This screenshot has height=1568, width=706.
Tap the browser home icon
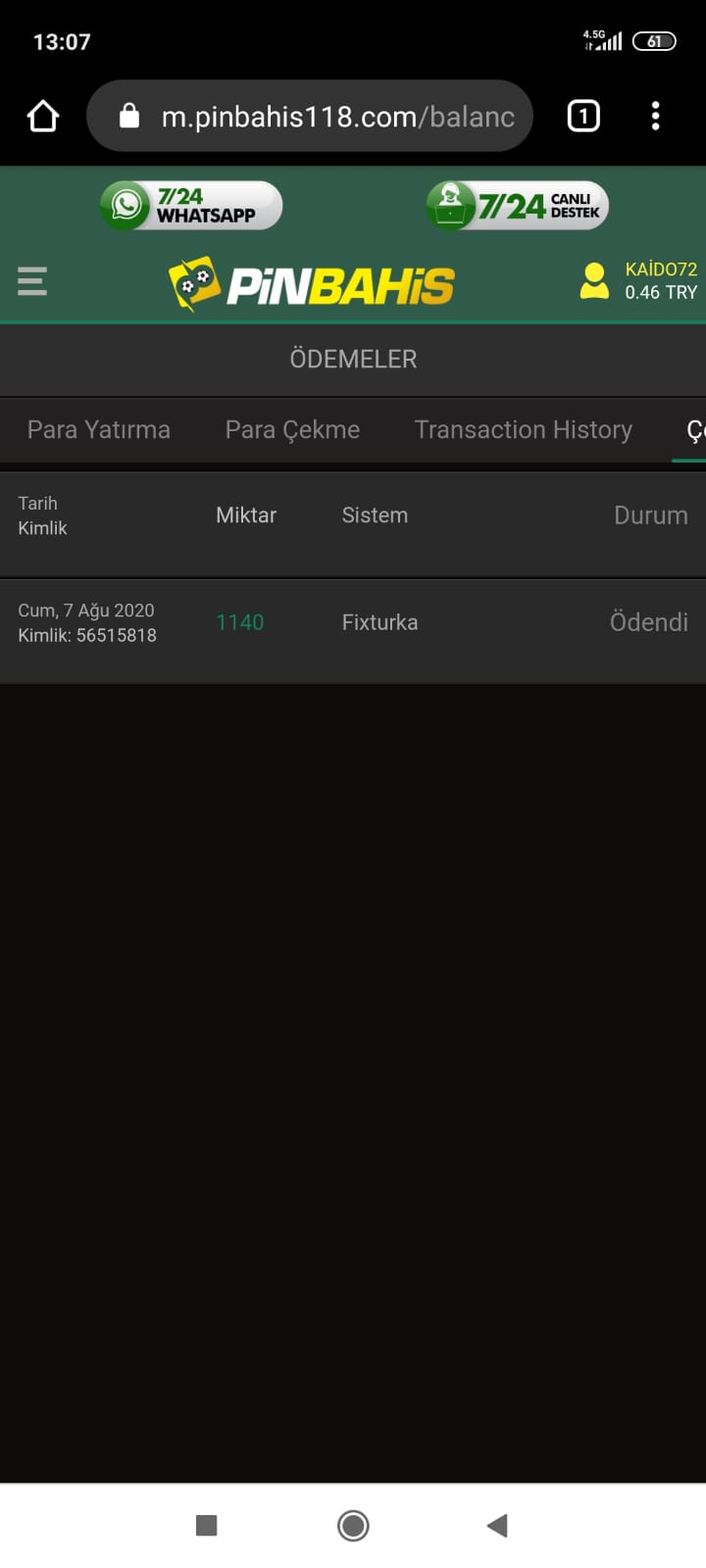point(43,117)
